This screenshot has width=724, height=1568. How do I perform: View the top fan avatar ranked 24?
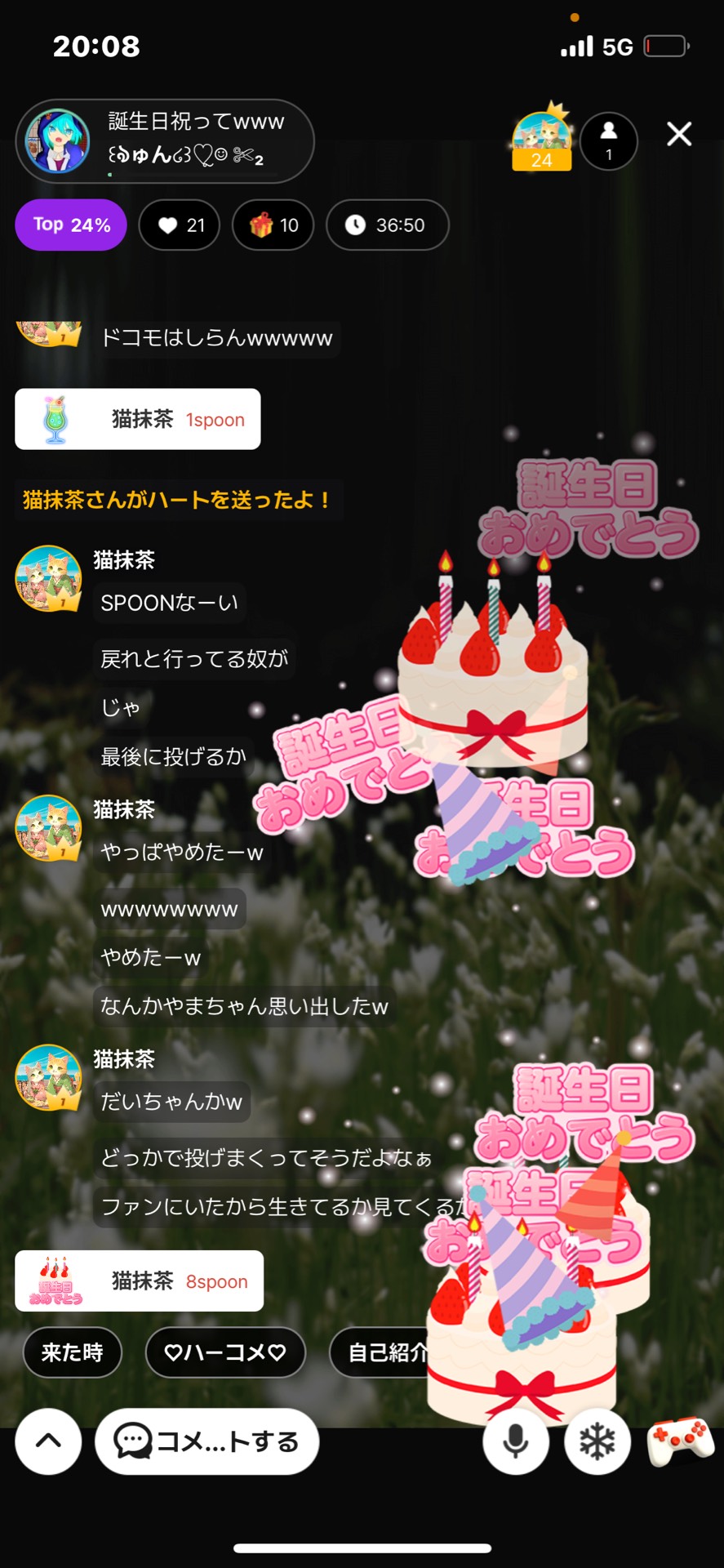[x=541, y=139]
